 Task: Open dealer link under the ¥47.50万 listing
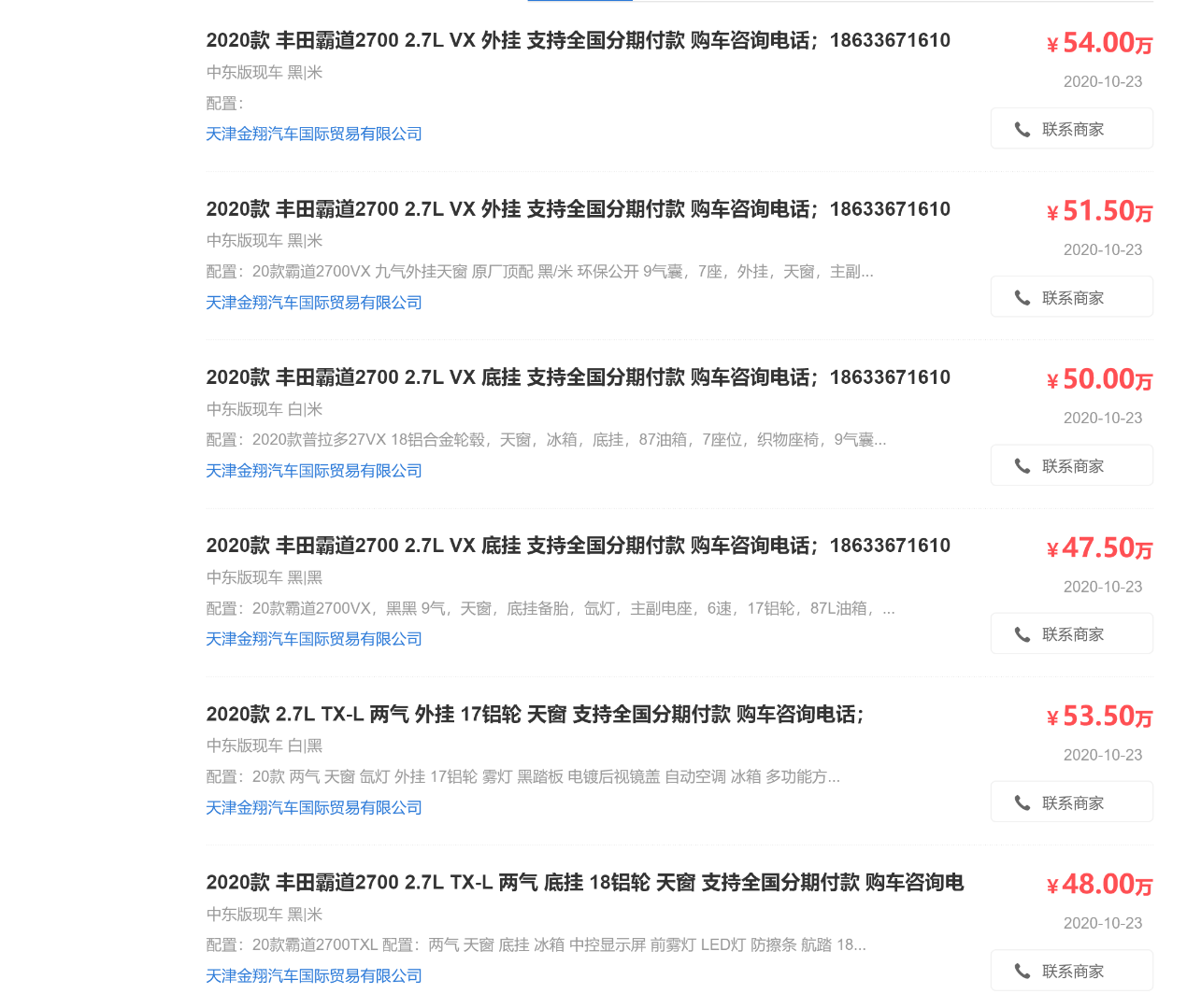pos(314,639)
